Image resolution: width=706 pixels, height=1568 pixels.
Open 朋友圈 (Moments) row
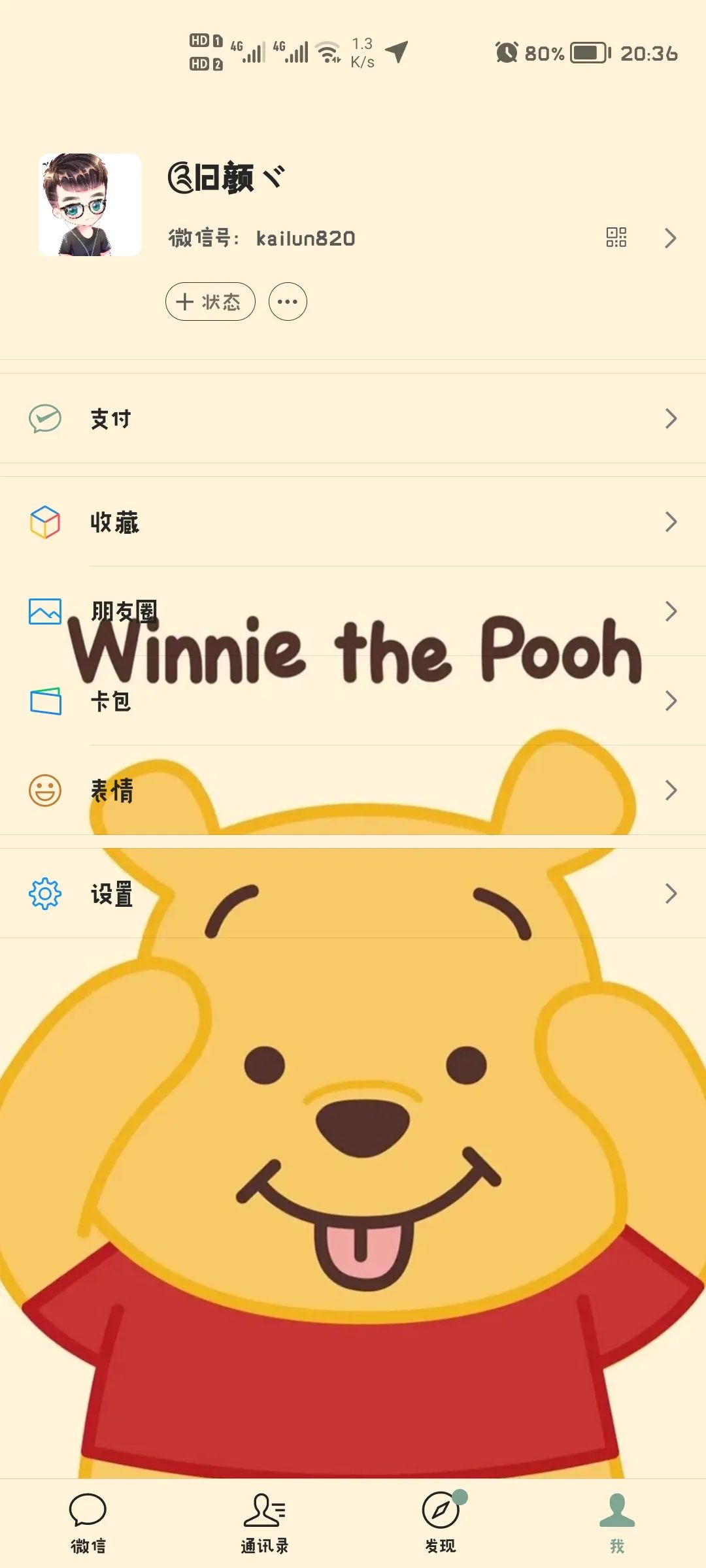[x=353, y=611]
